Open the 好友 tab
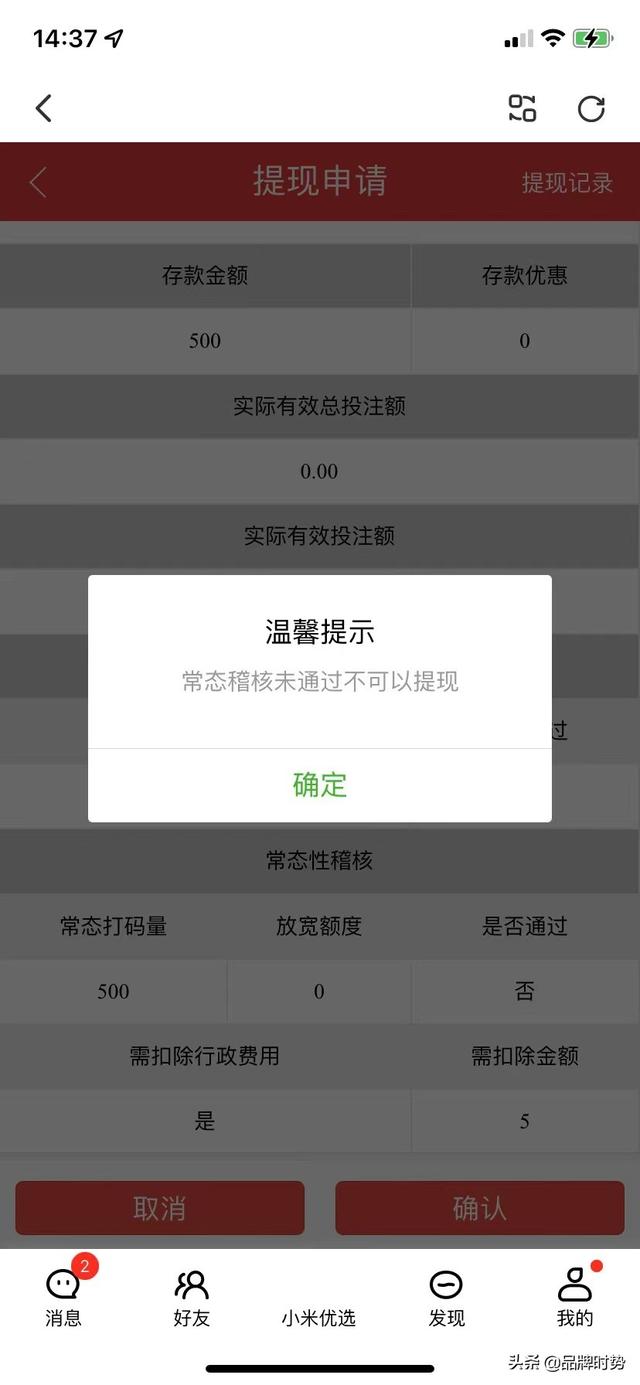640x1385 pixels. point(191,1296)
